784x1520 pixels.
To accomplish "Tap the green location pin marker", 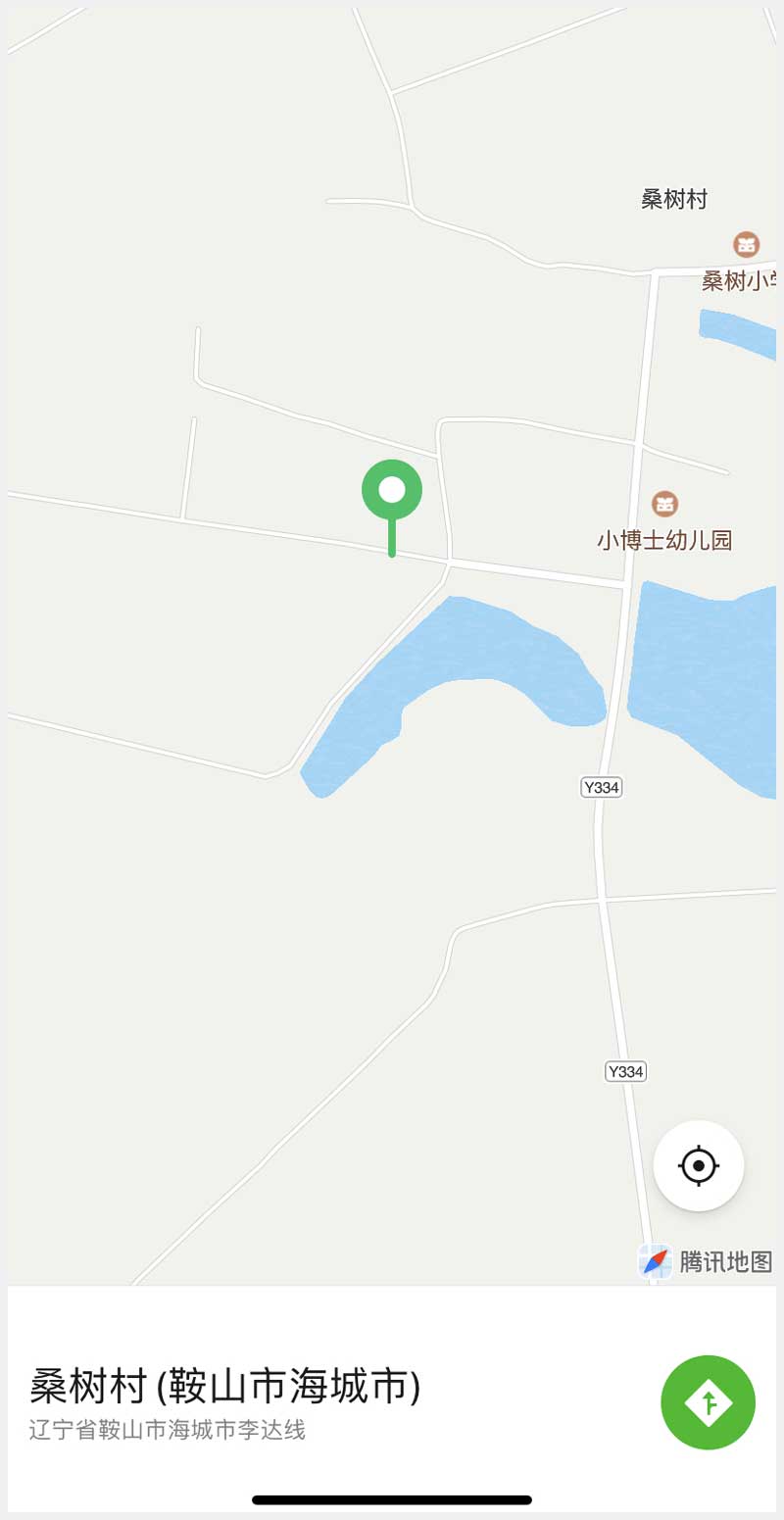I will [392, 491].
